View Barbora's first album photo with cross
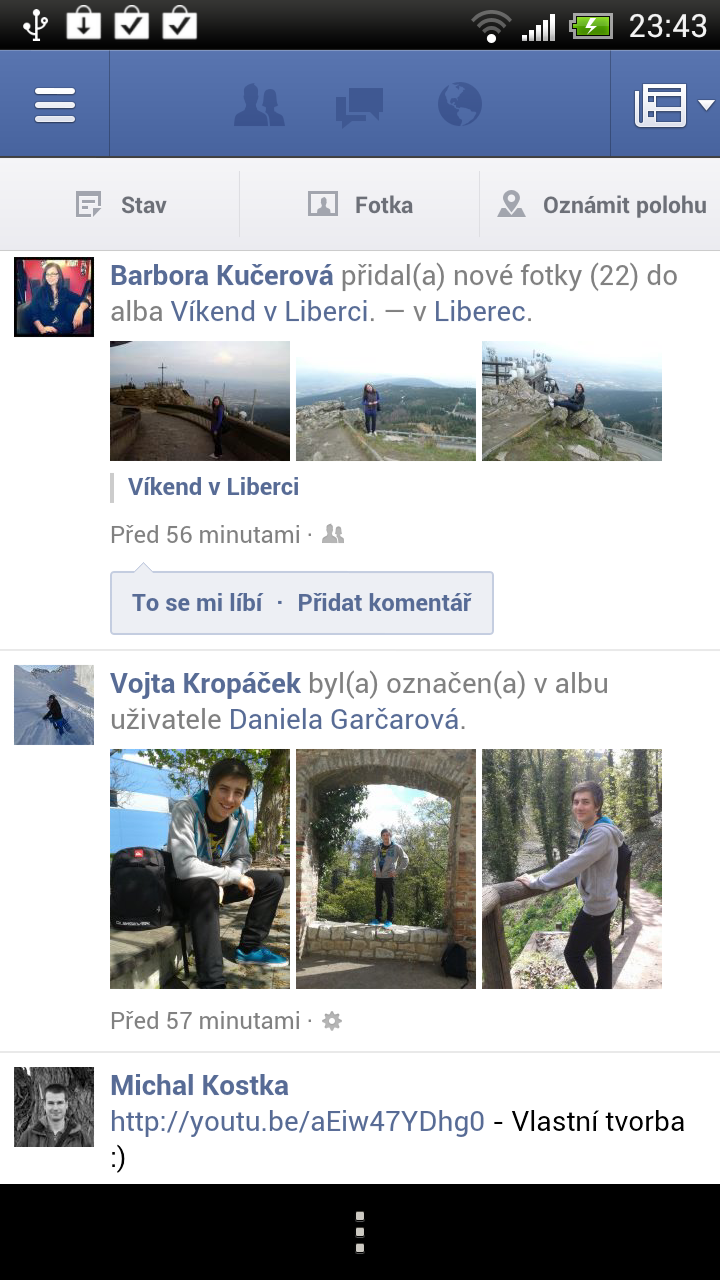720x1280 pixels. pos(200,401)
